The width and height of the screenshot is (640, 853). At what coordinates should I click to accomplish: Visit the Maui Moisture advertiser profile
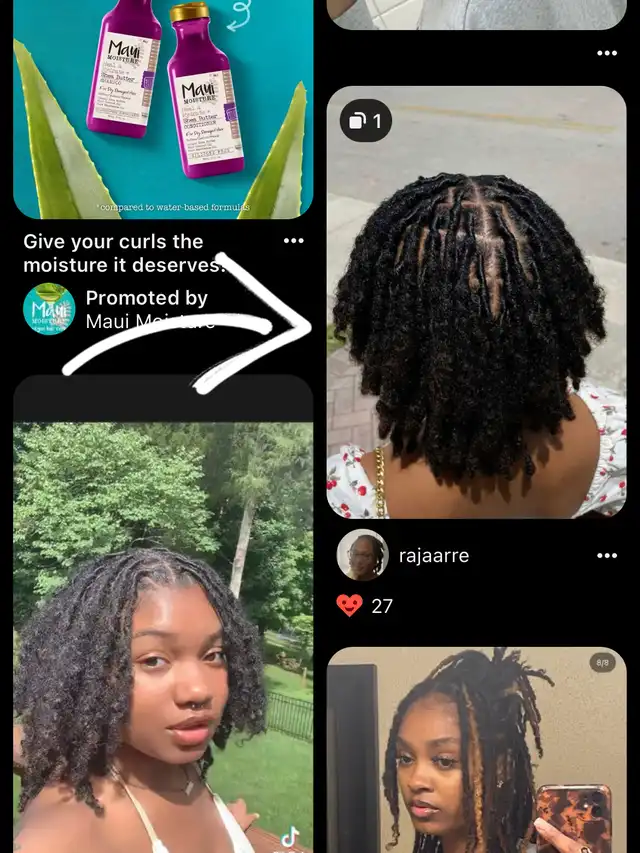point(49,309)
